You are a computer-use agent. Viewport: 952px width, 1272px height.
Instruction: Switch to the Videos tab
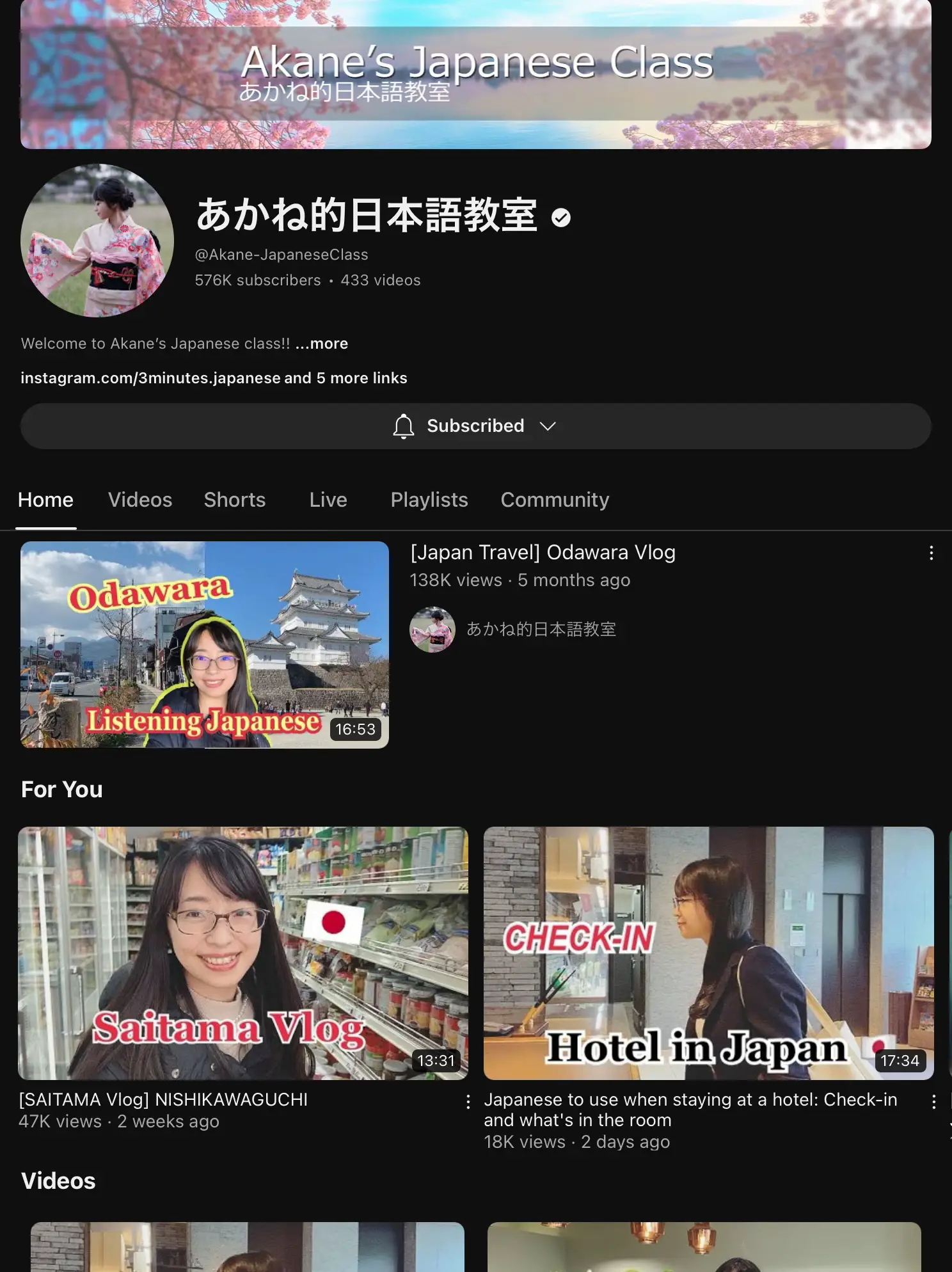tap(139, 500)
